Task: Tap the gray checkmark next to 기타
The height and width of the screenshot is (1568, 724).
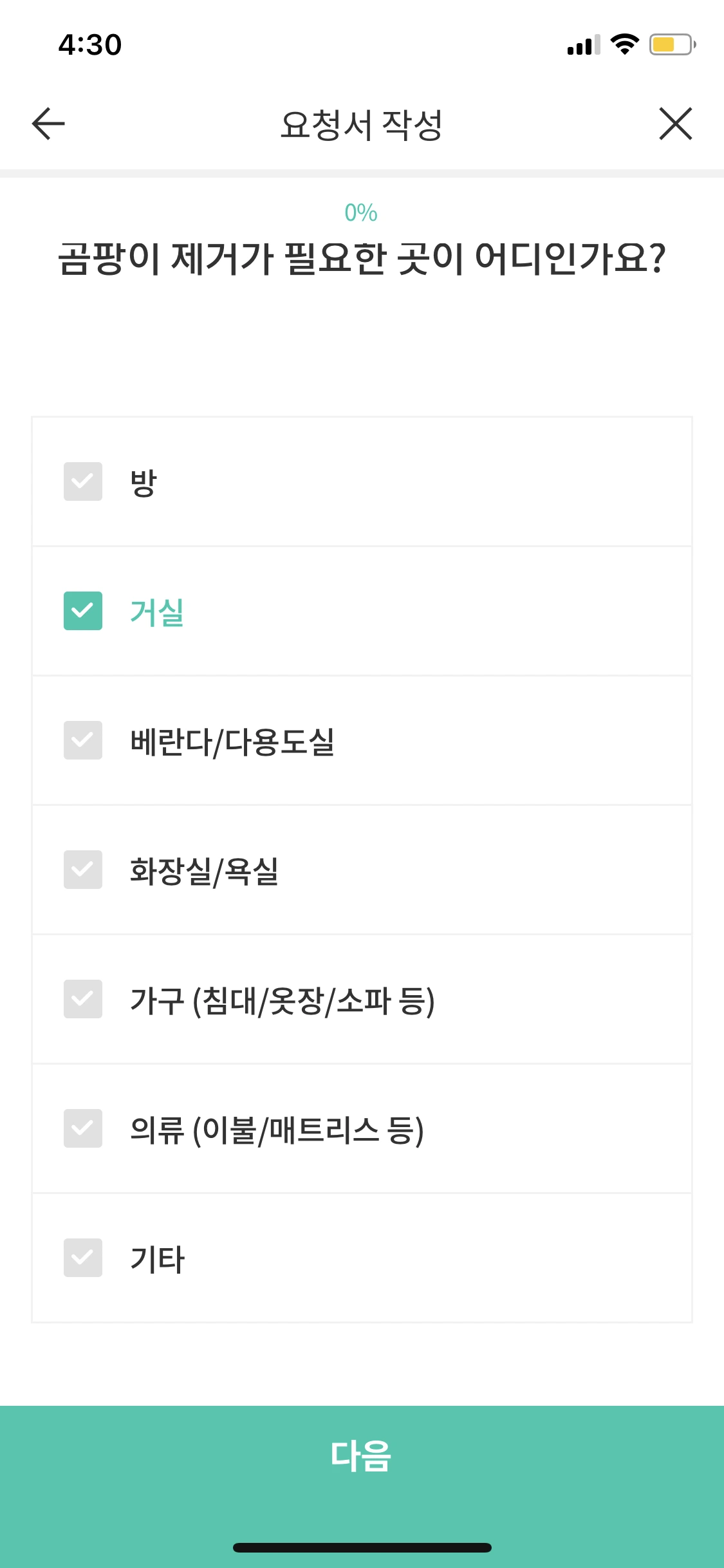Action: 83,1258
